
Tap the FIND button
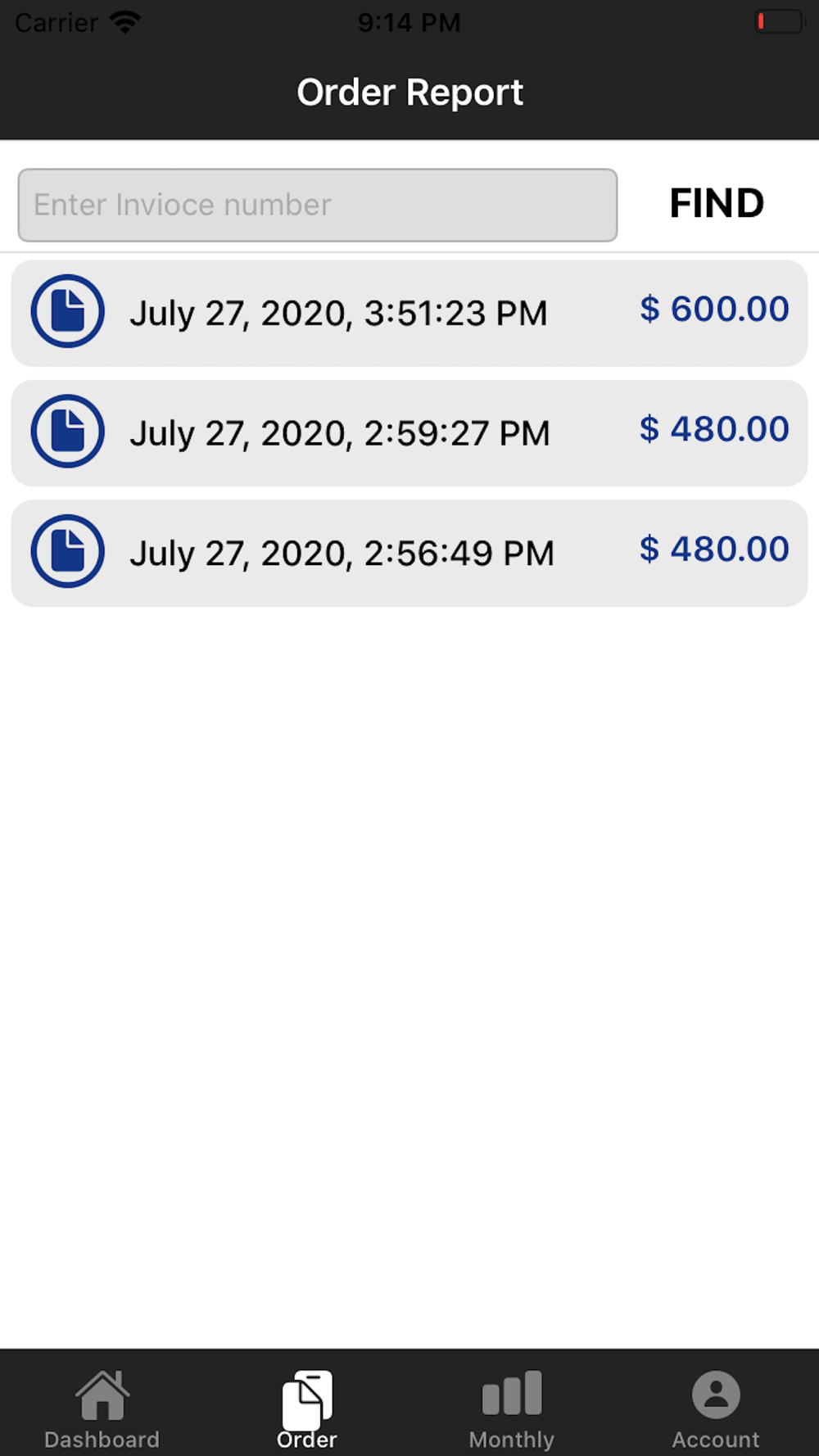tap(717, 203)
